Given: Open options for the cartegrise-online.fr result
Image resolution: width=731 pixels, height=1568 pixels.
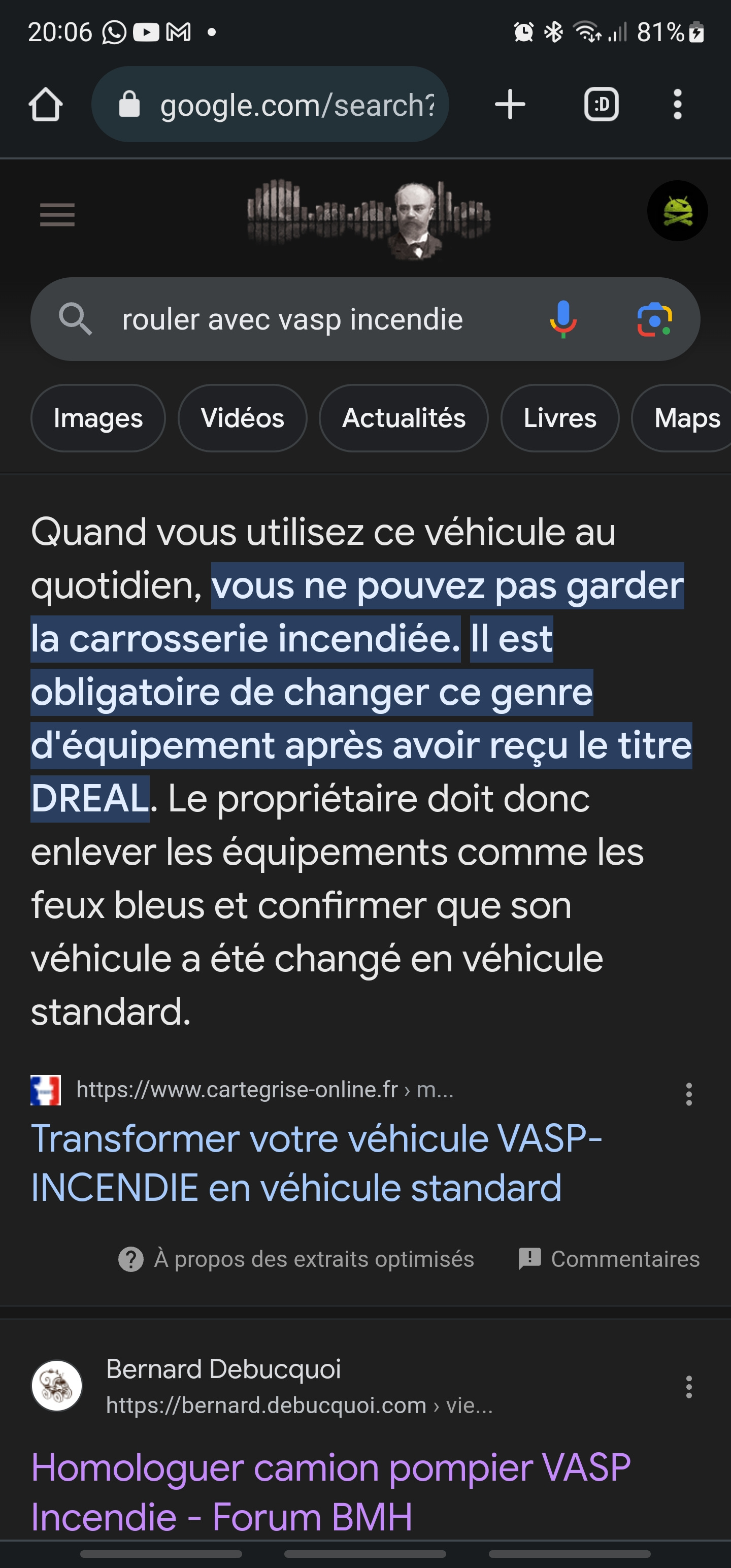Looking at the screenshot, I should point(688,1094).
